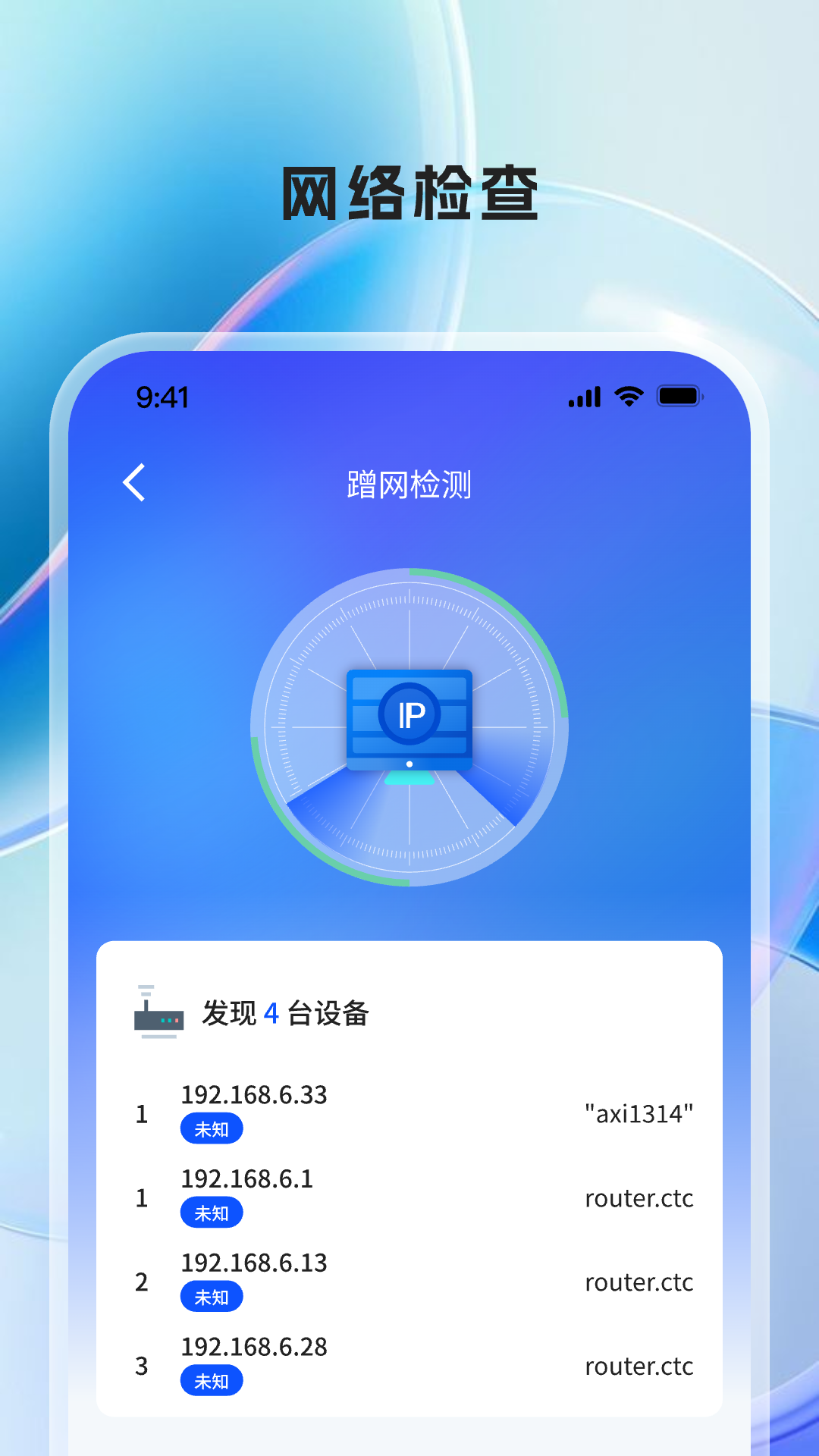819x1456 pixels.
Task: Select the back arrow on the detection screen
Action: [x=135, y=484]
